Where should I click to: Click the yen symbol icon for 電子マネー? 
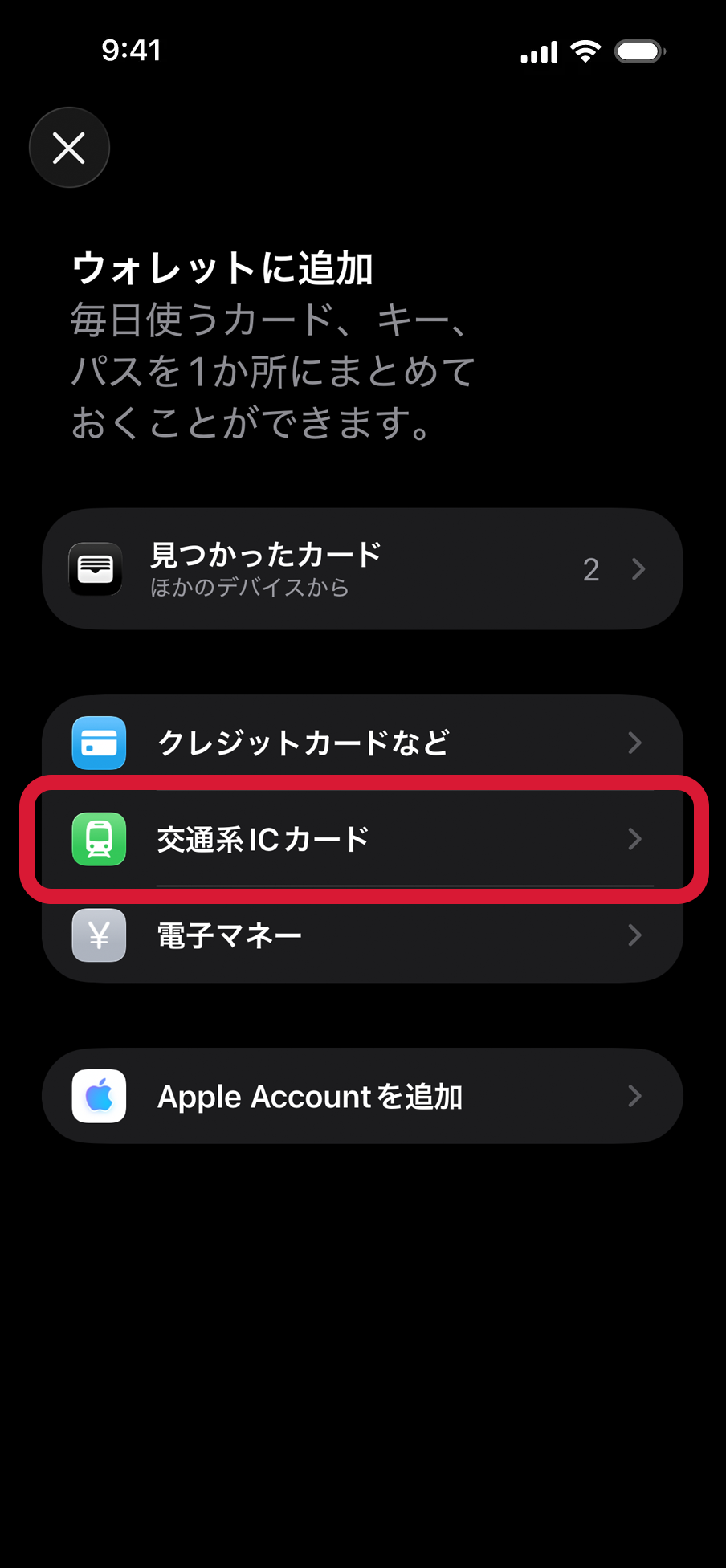98,935
